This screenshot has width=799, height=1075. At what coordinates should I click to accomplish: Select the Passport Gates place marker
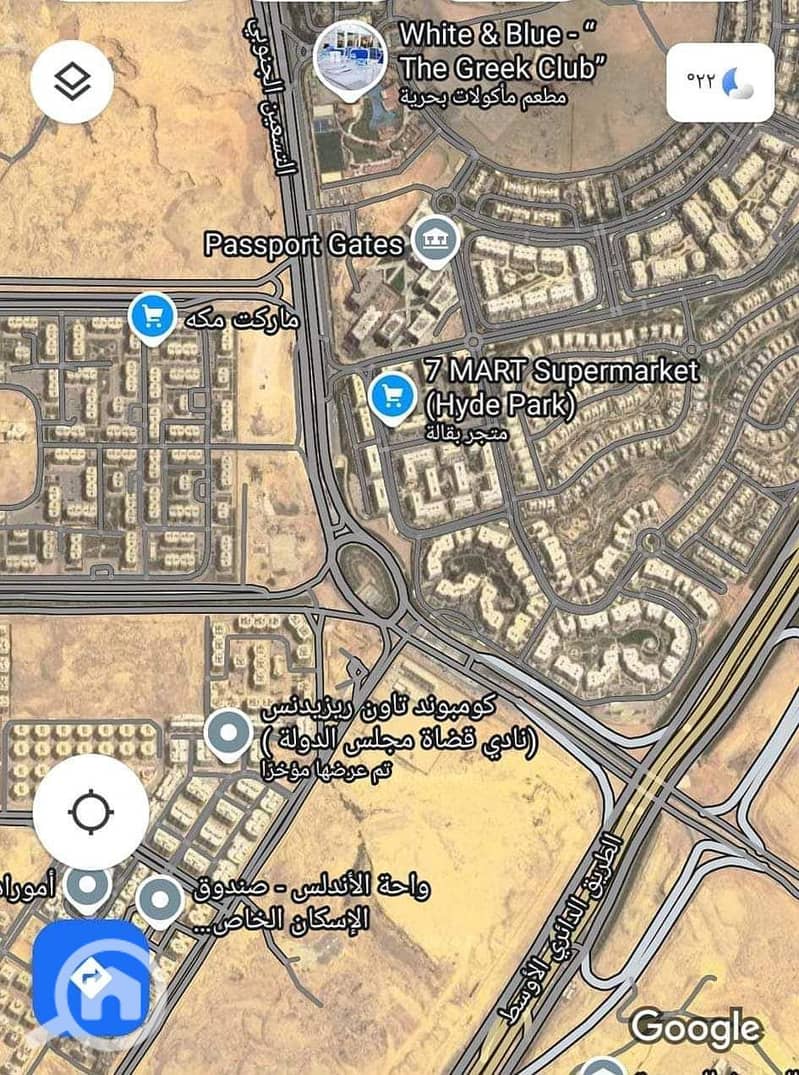435,240
